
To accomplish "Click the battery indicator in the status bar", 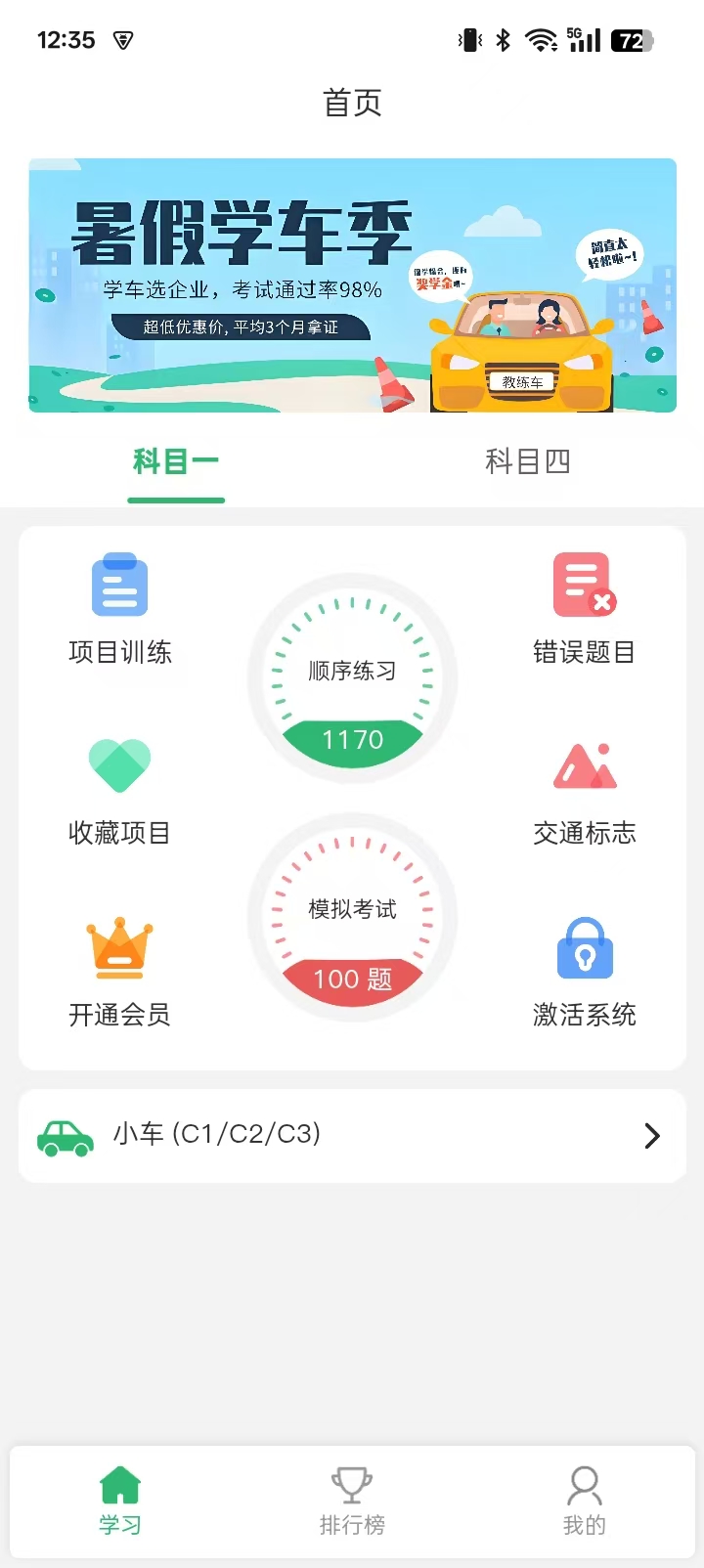I will click(631, 40).
